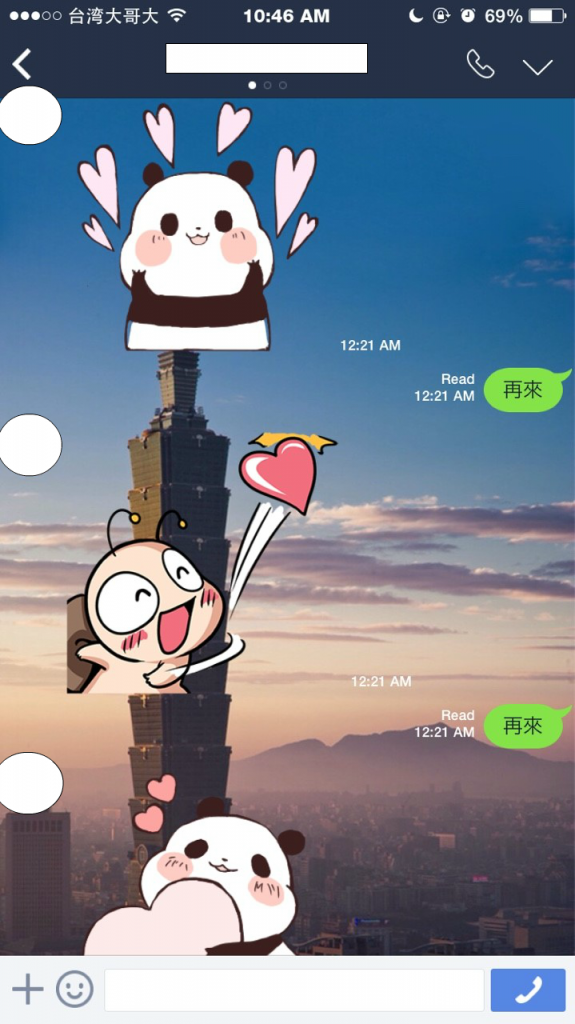Viewport: 575px width, 1024px height.
Task: Focus the message text field
Action: point(294,990)
